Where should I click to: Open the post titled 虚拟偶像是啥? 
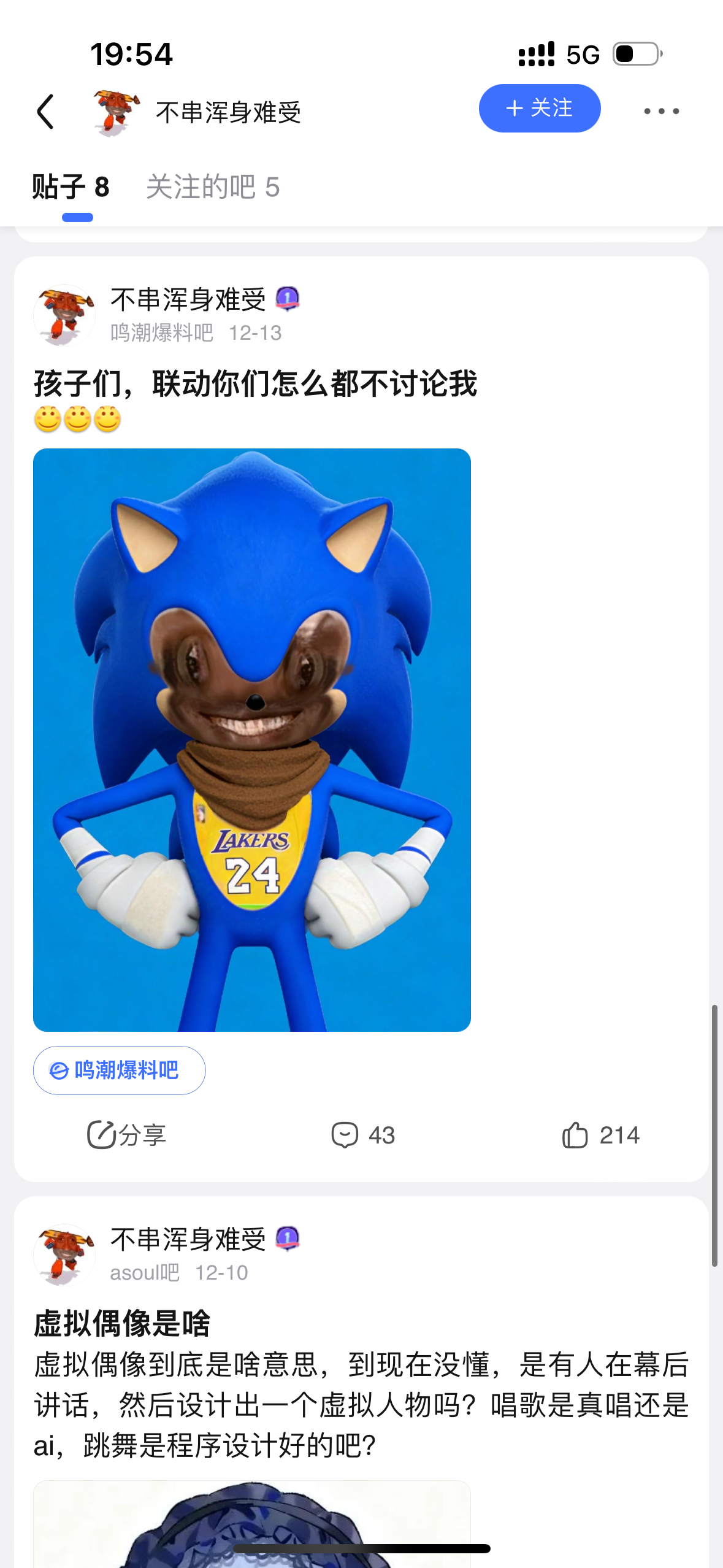pos(122,1323)
